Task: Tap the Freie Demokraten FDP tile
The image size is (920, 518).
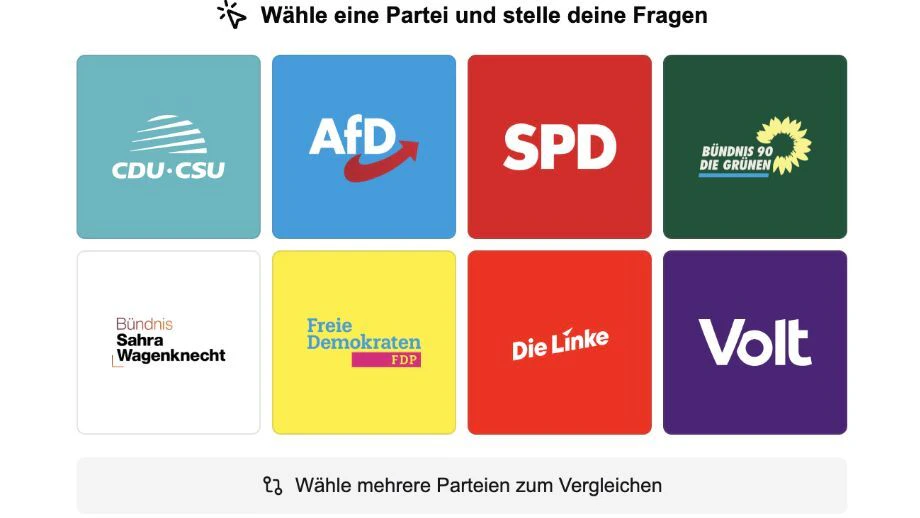Action: 364,342
